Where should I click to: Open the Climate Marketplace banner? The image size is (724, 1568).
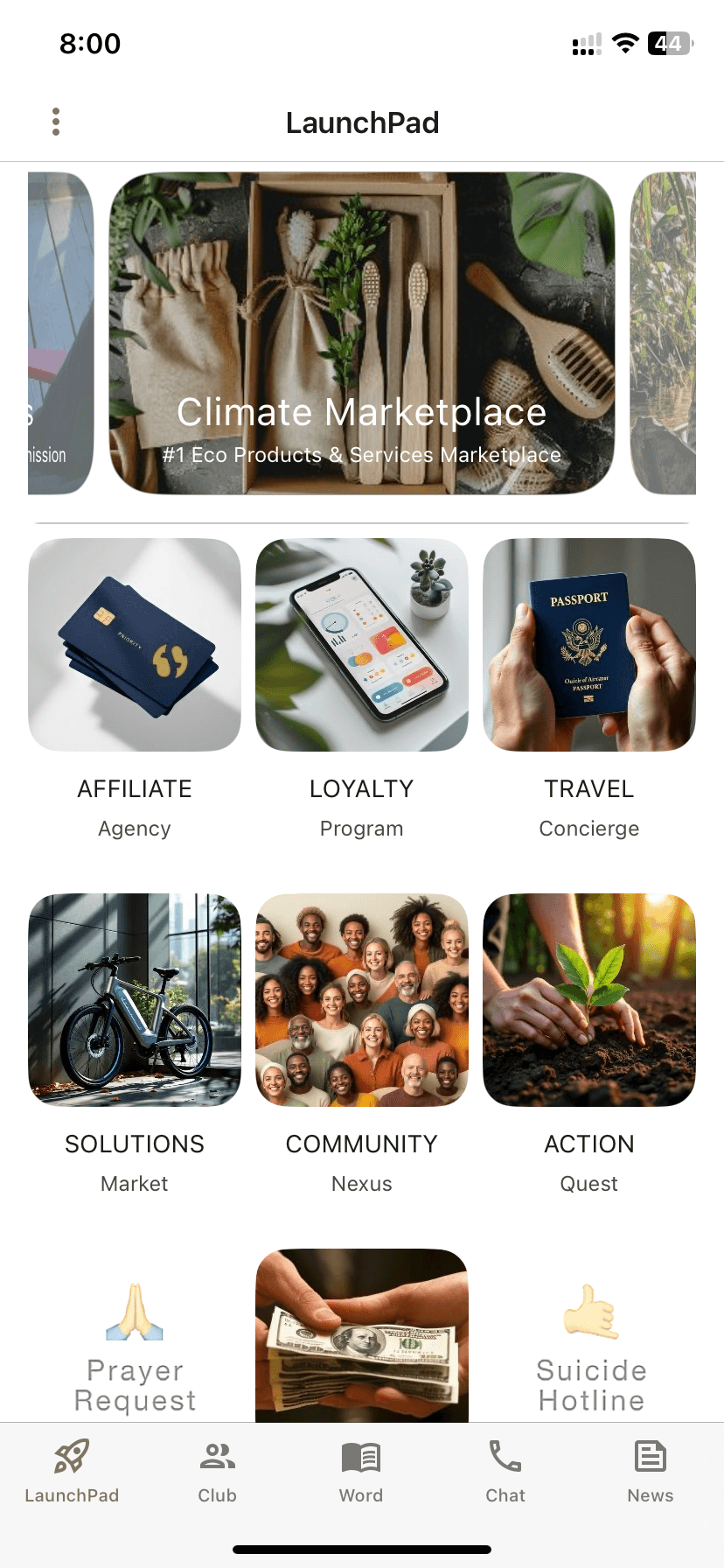coord(361,332)
